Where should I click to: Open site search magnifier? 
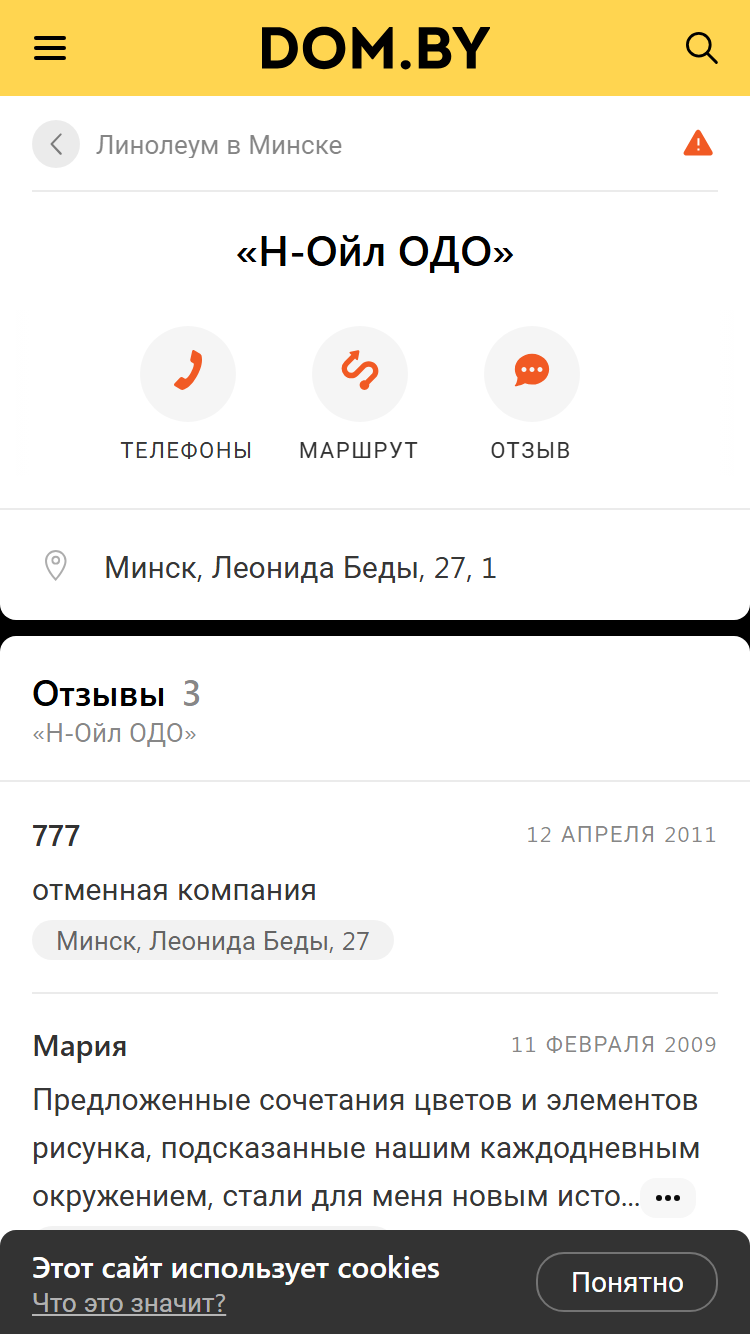click(x=701, y=48)
